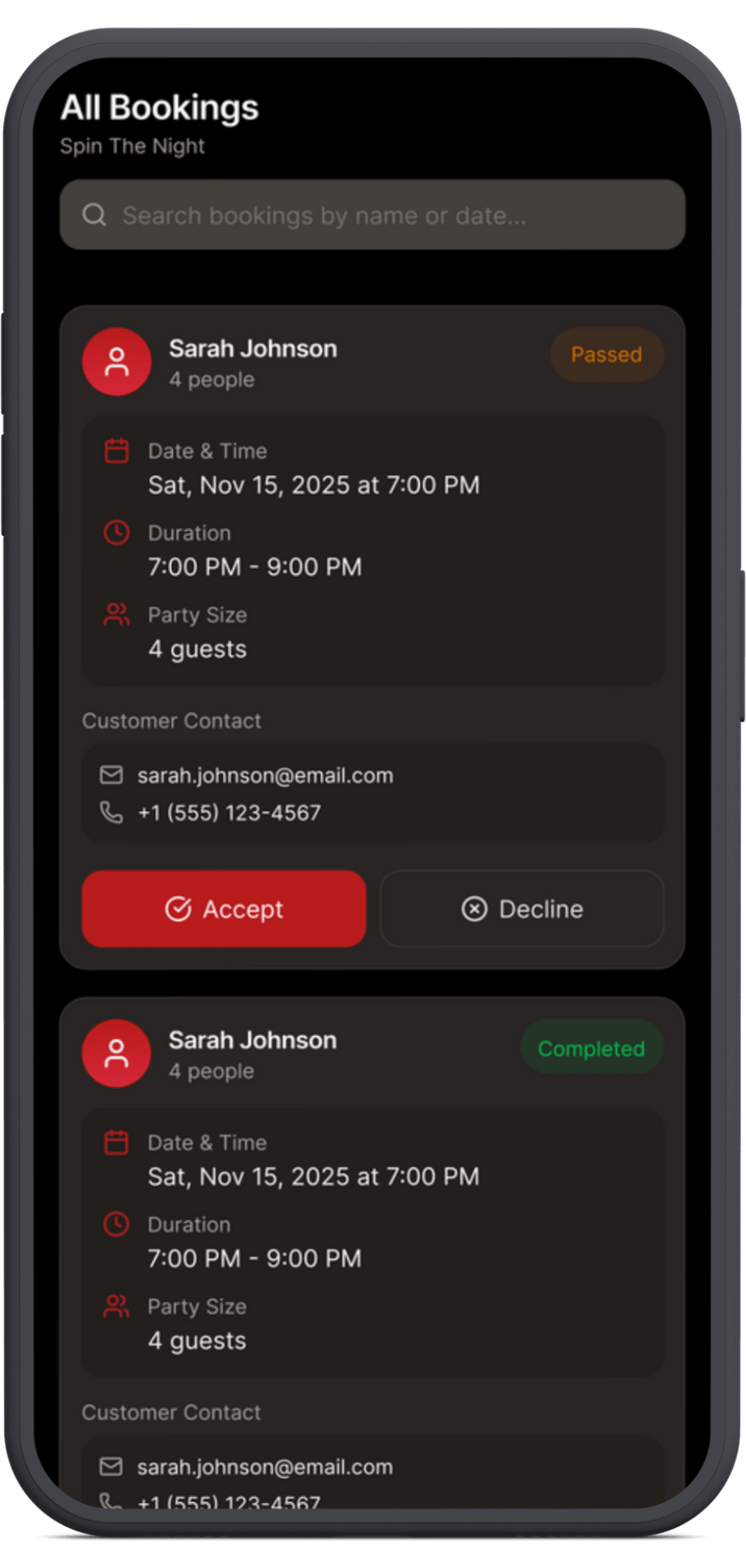Accept Sarah Johnson's passed booking
746x1568 pixels.
tap(224, 909)
